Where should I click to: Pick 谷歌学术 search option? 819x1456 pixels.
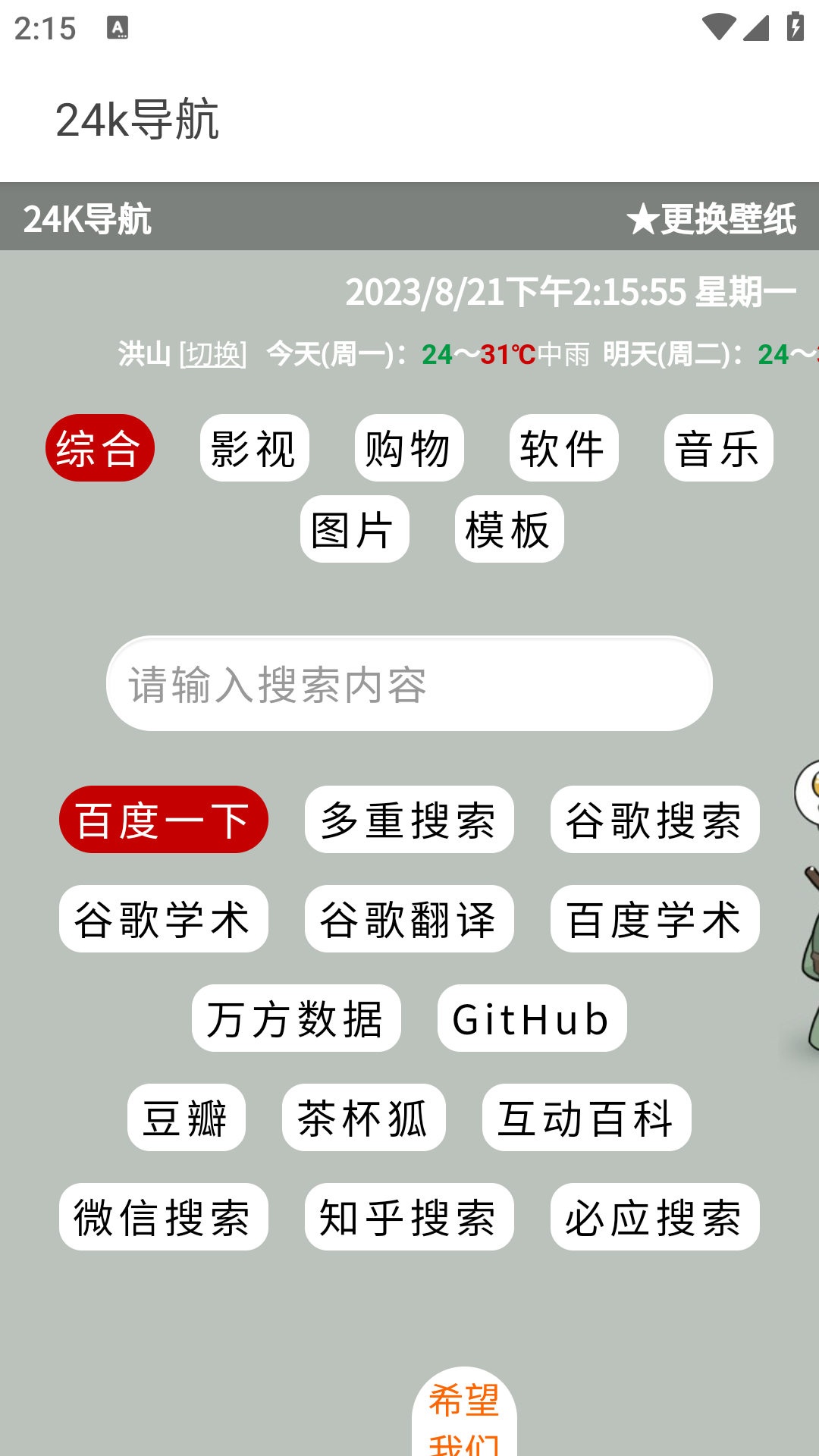(x=164, y=919)
